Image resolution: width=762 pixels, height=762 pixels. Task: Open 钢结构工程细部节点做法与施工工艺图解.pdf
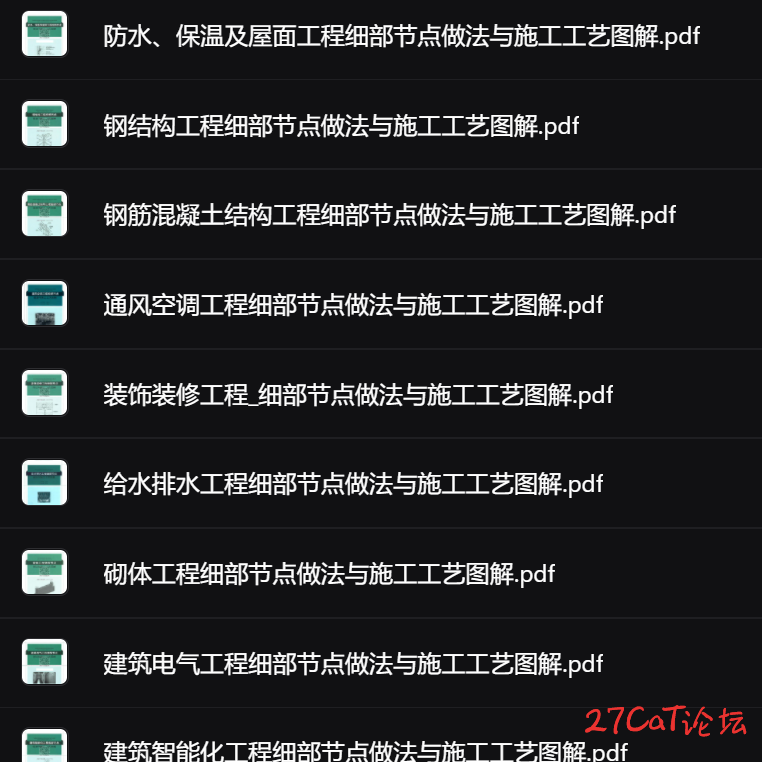[341, 126]
